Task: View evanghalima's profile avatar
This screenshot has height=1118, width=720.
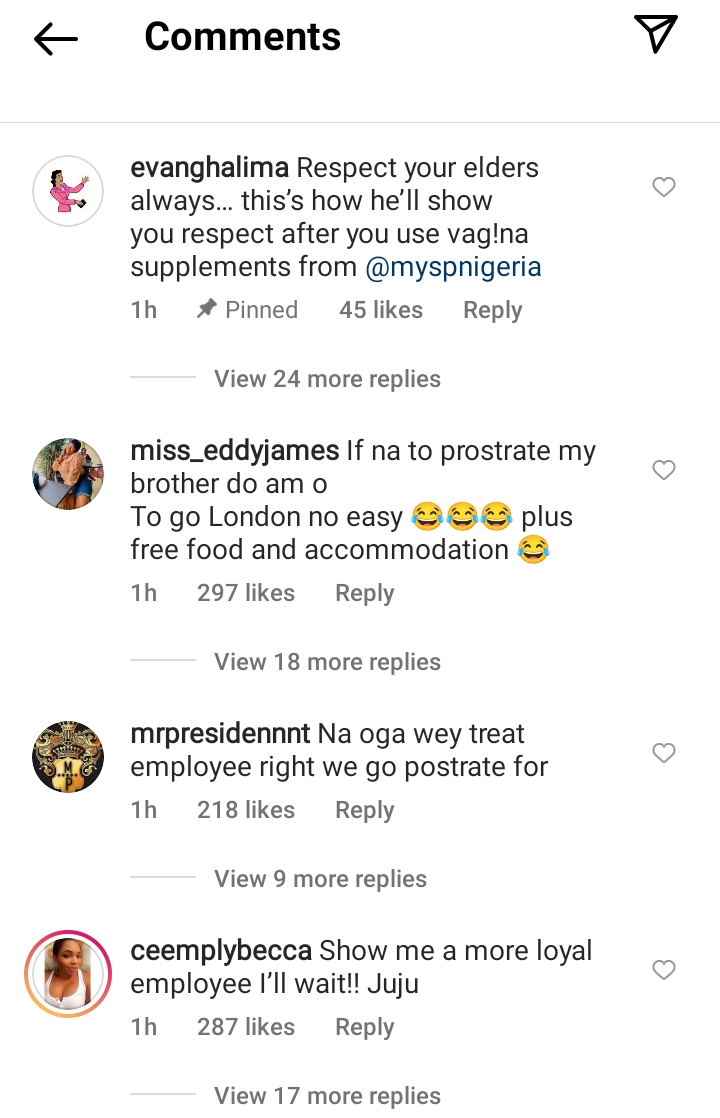Action: (69, 191)
